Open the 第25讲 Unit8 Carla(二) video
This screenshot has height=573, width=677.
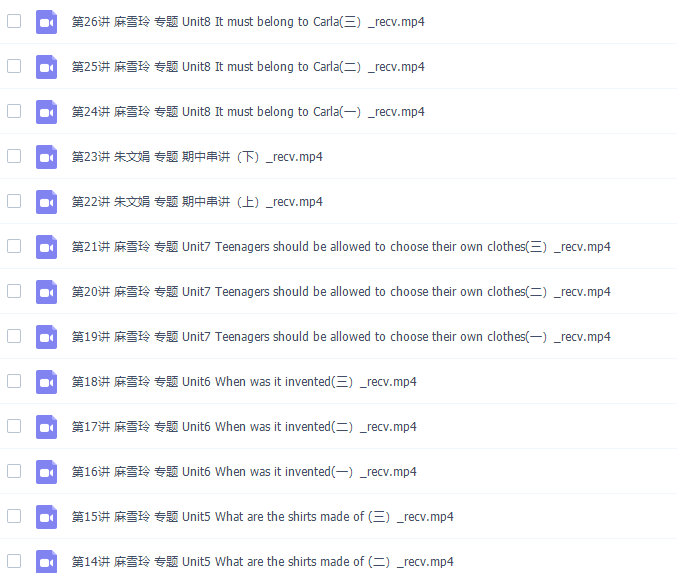248,66
